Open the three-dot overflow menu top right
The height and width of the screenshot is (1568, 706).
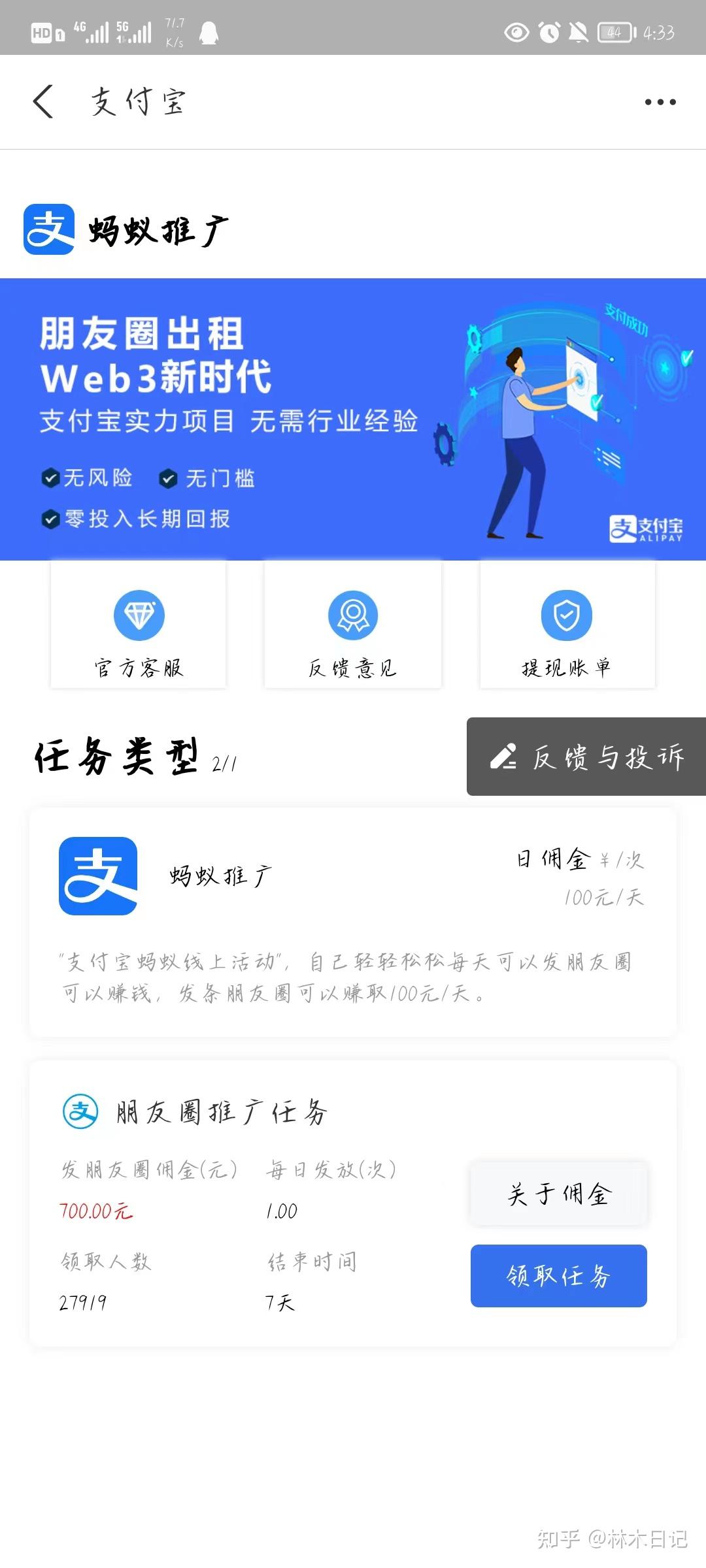pos(660,101)
